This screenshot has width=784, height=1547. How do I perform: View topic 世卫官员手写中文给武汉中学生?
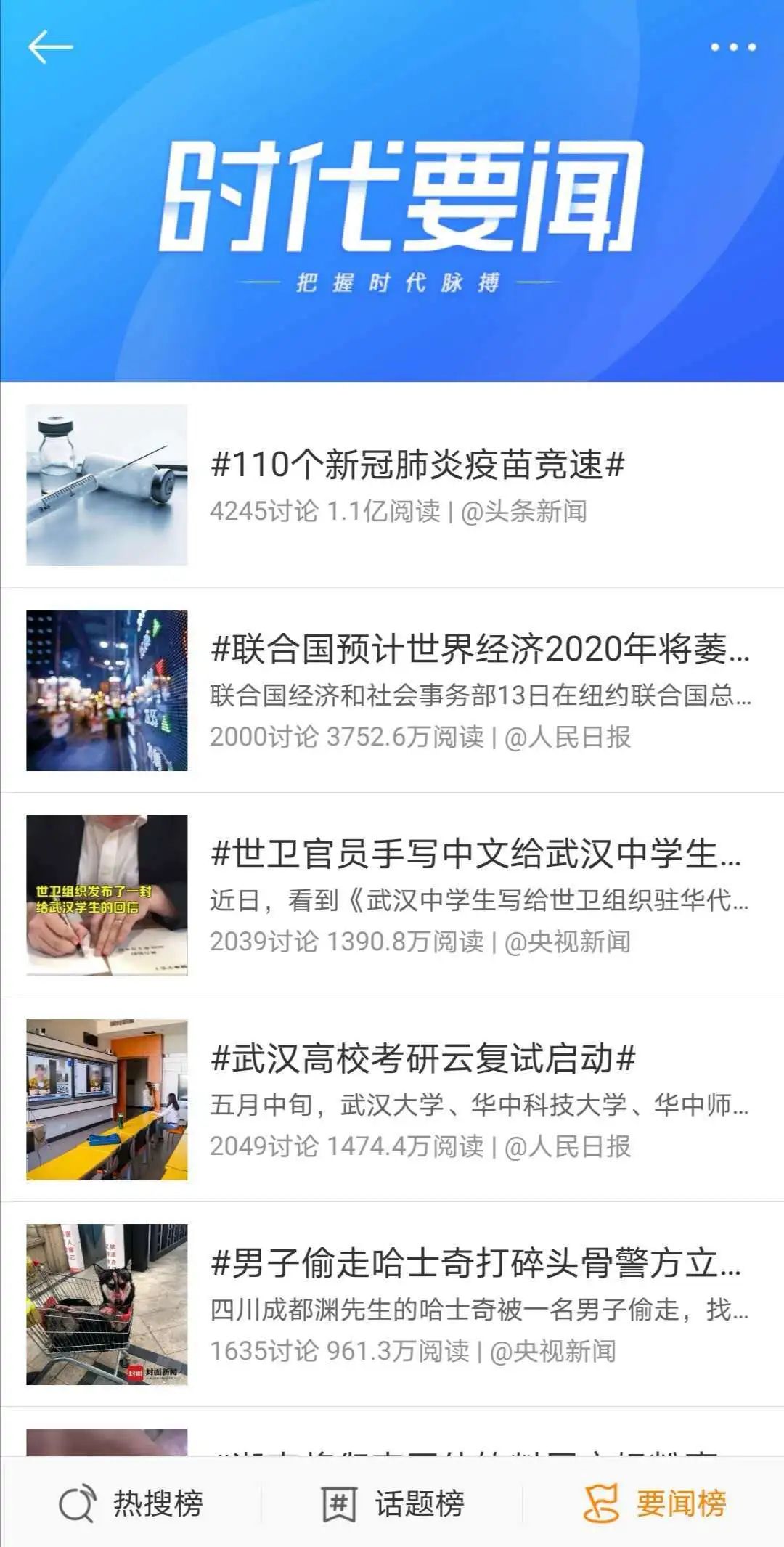coord(475,853)
